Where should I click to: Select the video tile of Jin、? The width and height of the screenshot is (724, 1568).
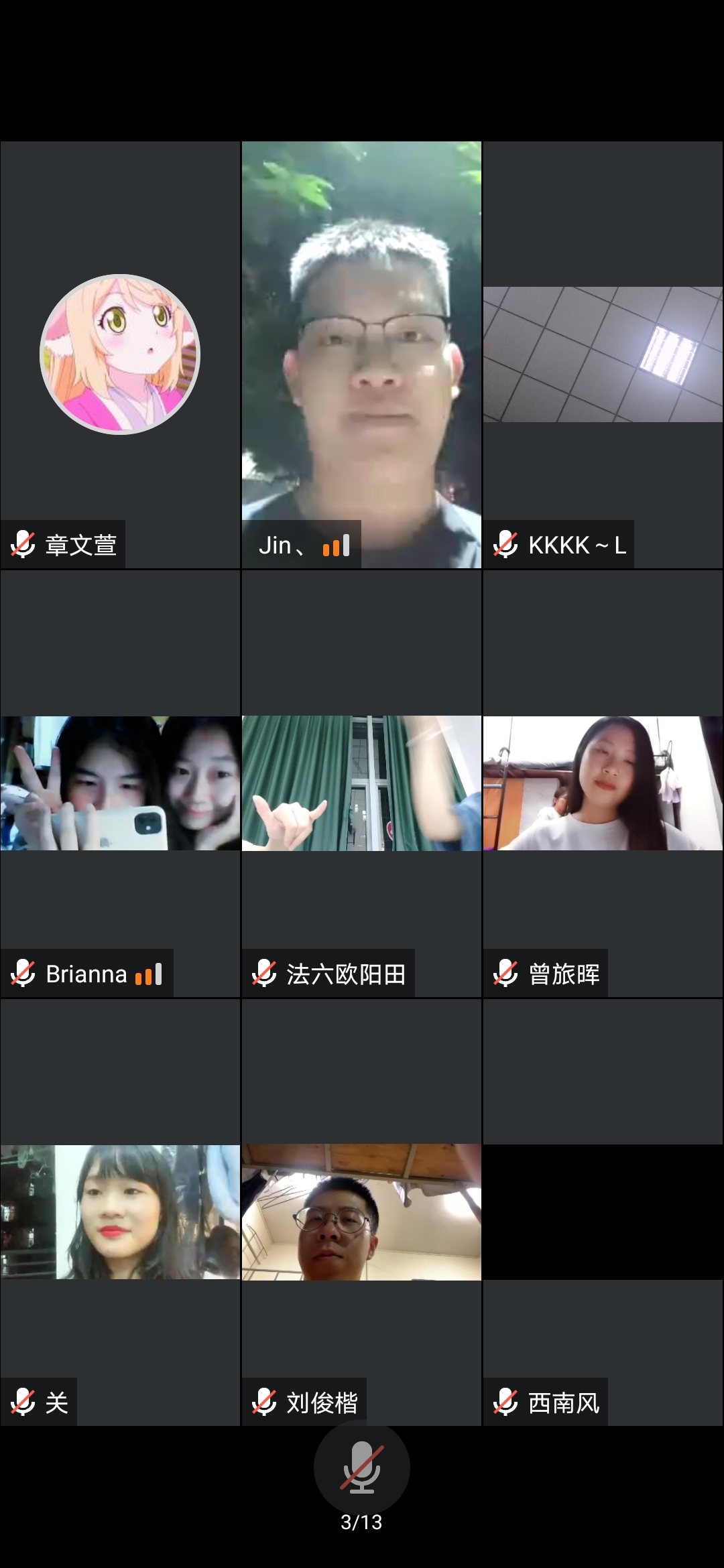pos(361,354)
